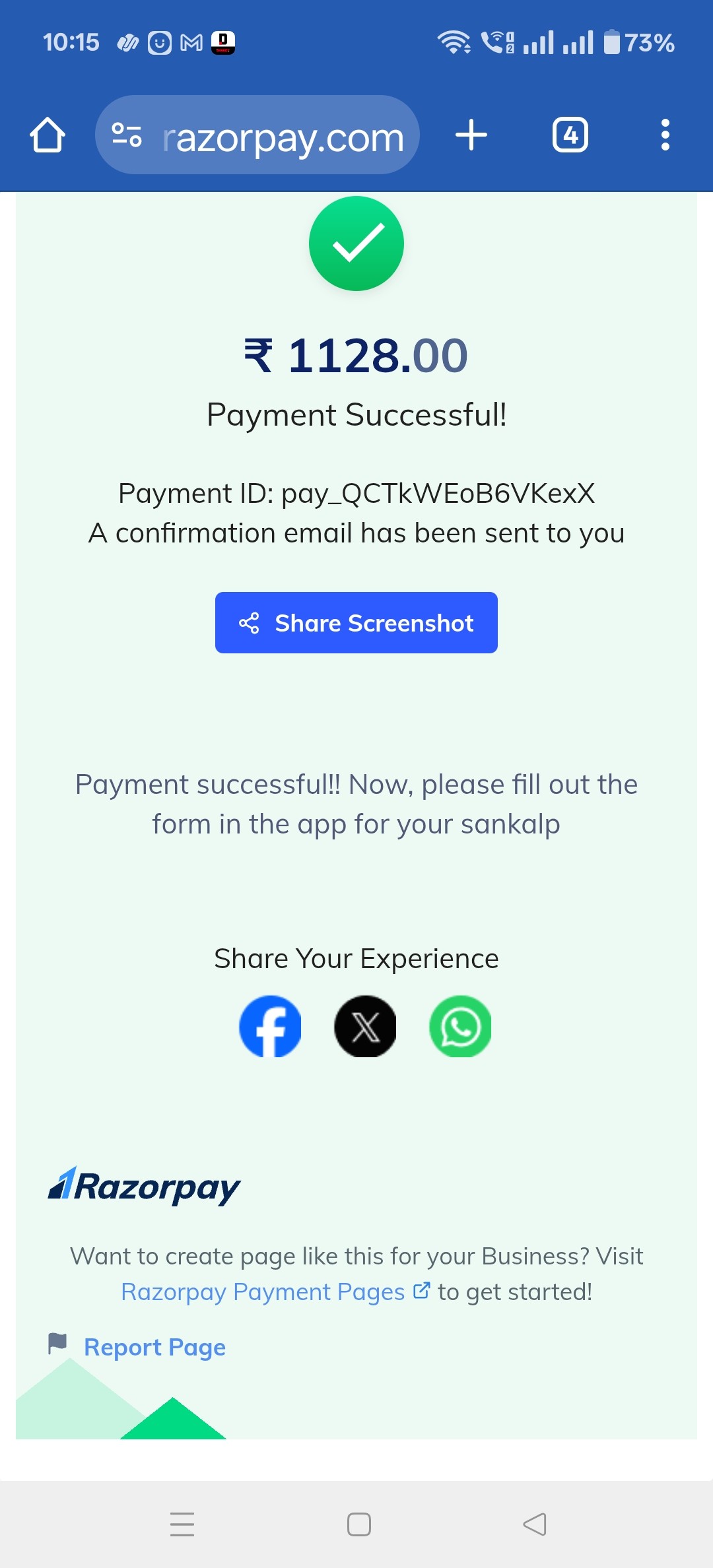This screenshot has width=713, height=1568.
Task: Go to the browser home page
Action: click(48, 135)
